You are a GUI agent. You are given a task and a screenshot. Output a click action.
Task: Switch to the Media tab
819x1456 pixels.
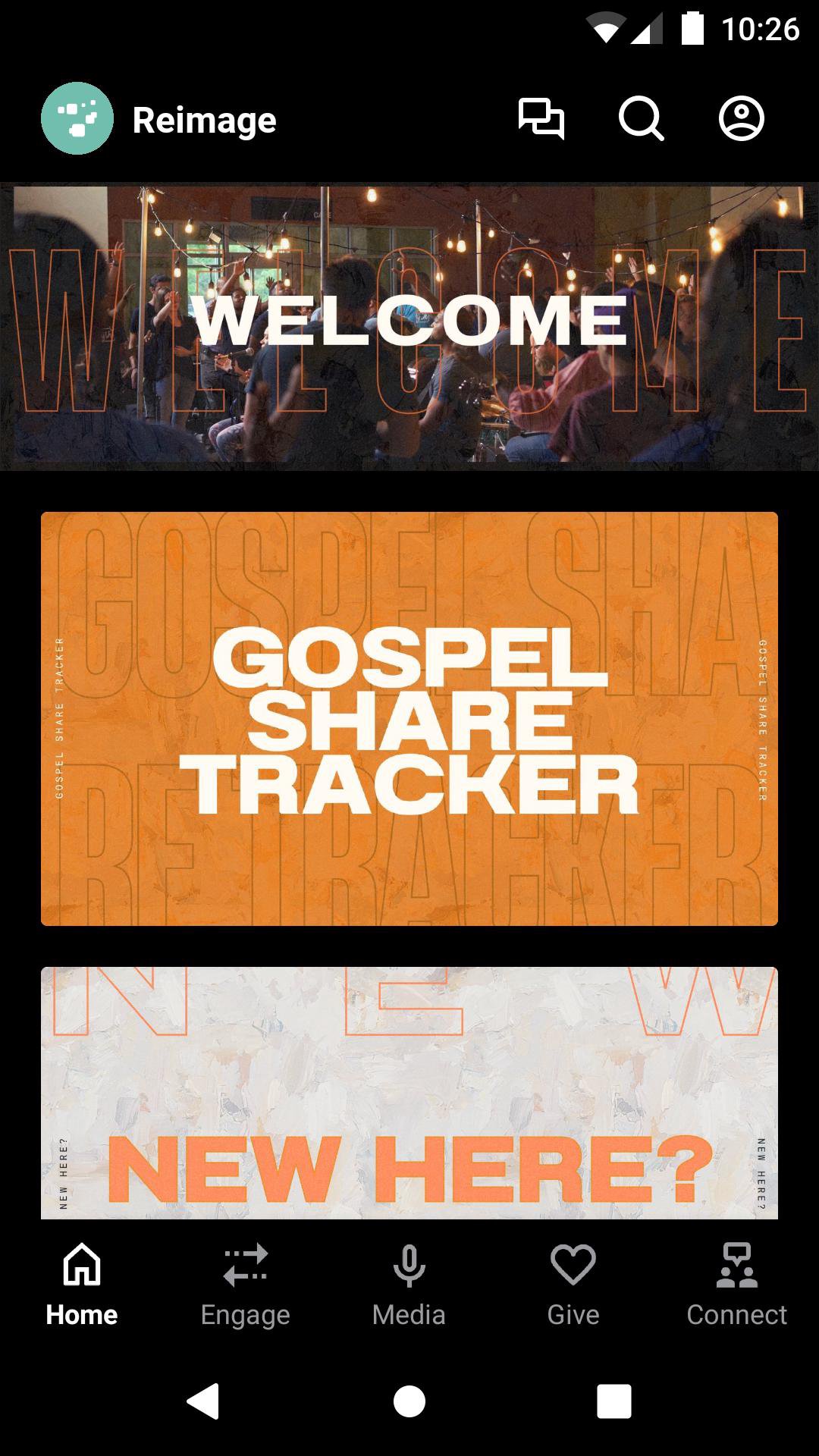click(x=409, y=1282)
